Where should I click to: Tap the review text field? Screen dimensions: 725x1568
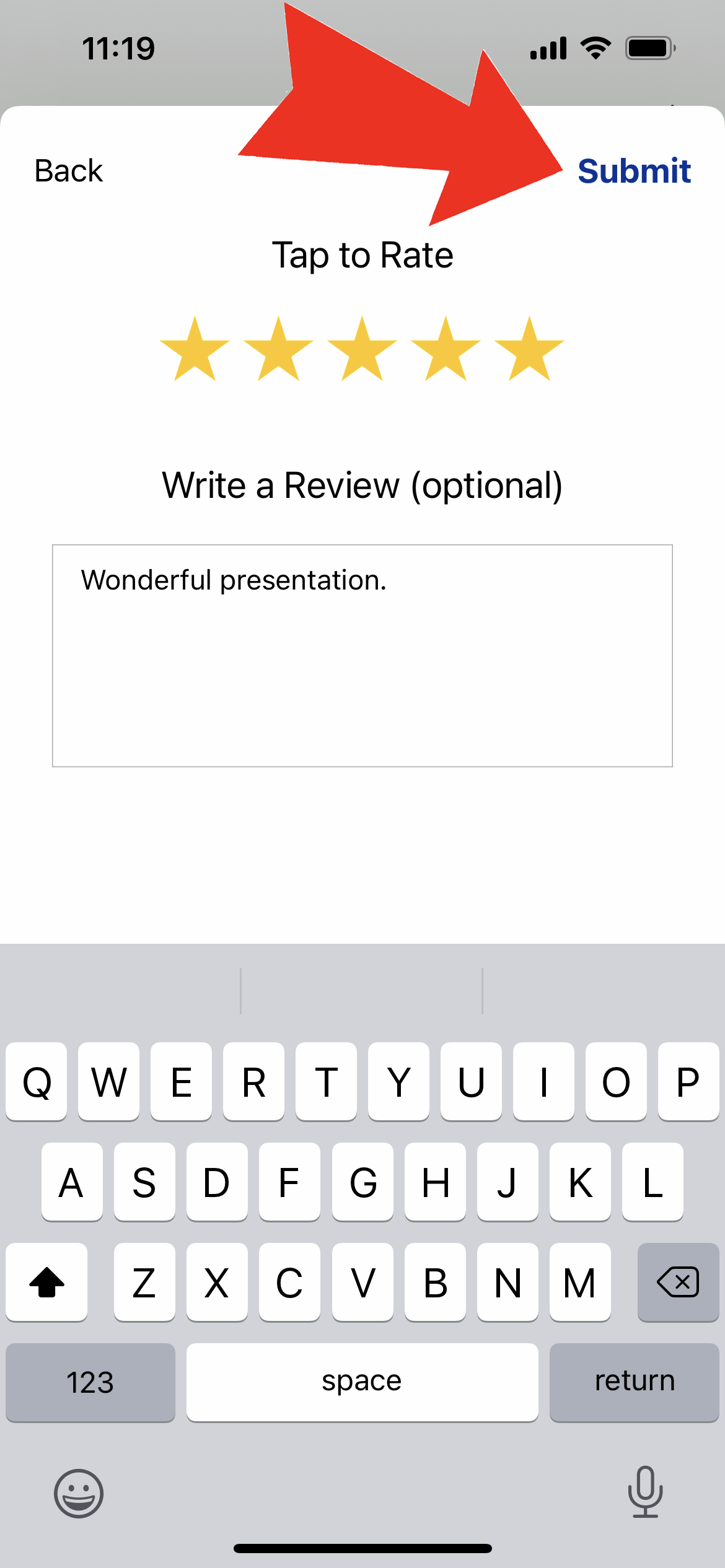(362, 656)
